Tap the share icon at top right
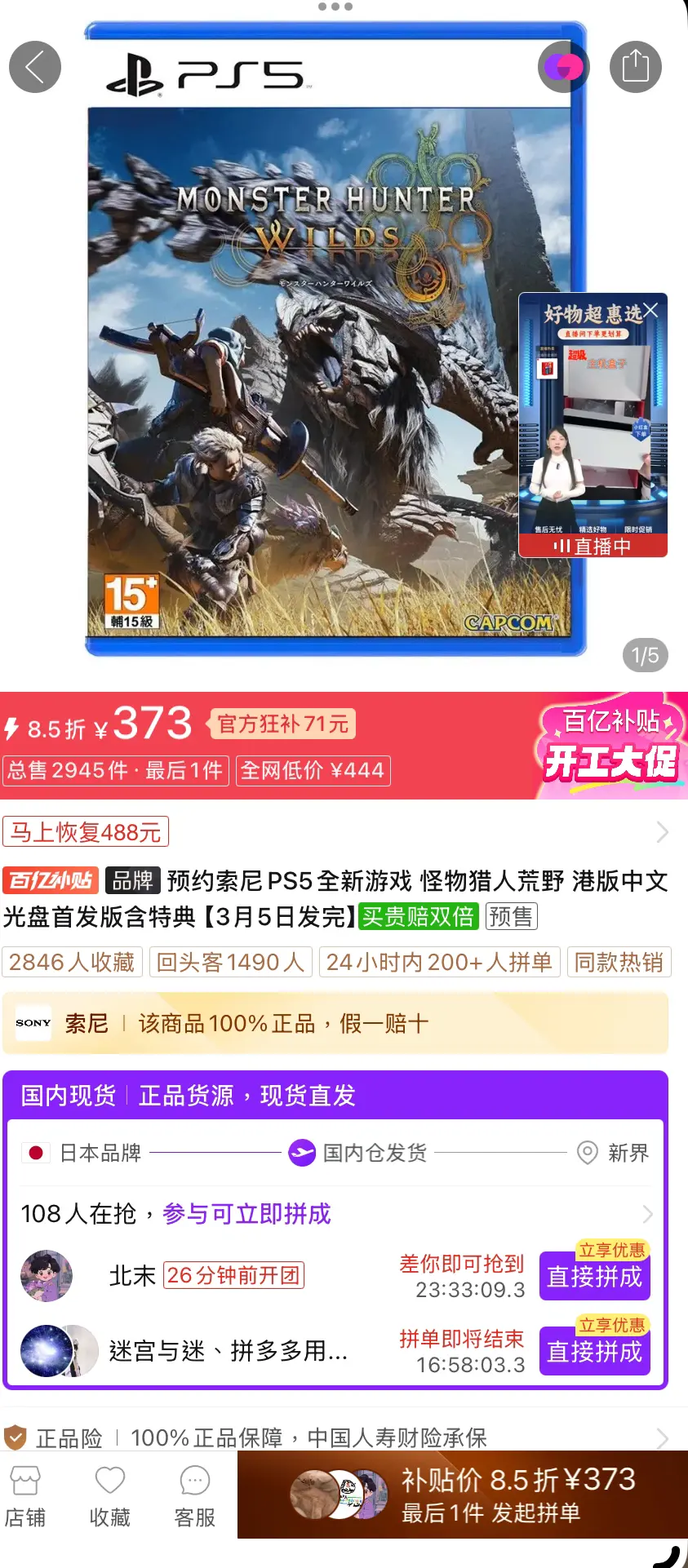Image resolution: width=688 pixels, height=1568 pixels. [635, 67]
